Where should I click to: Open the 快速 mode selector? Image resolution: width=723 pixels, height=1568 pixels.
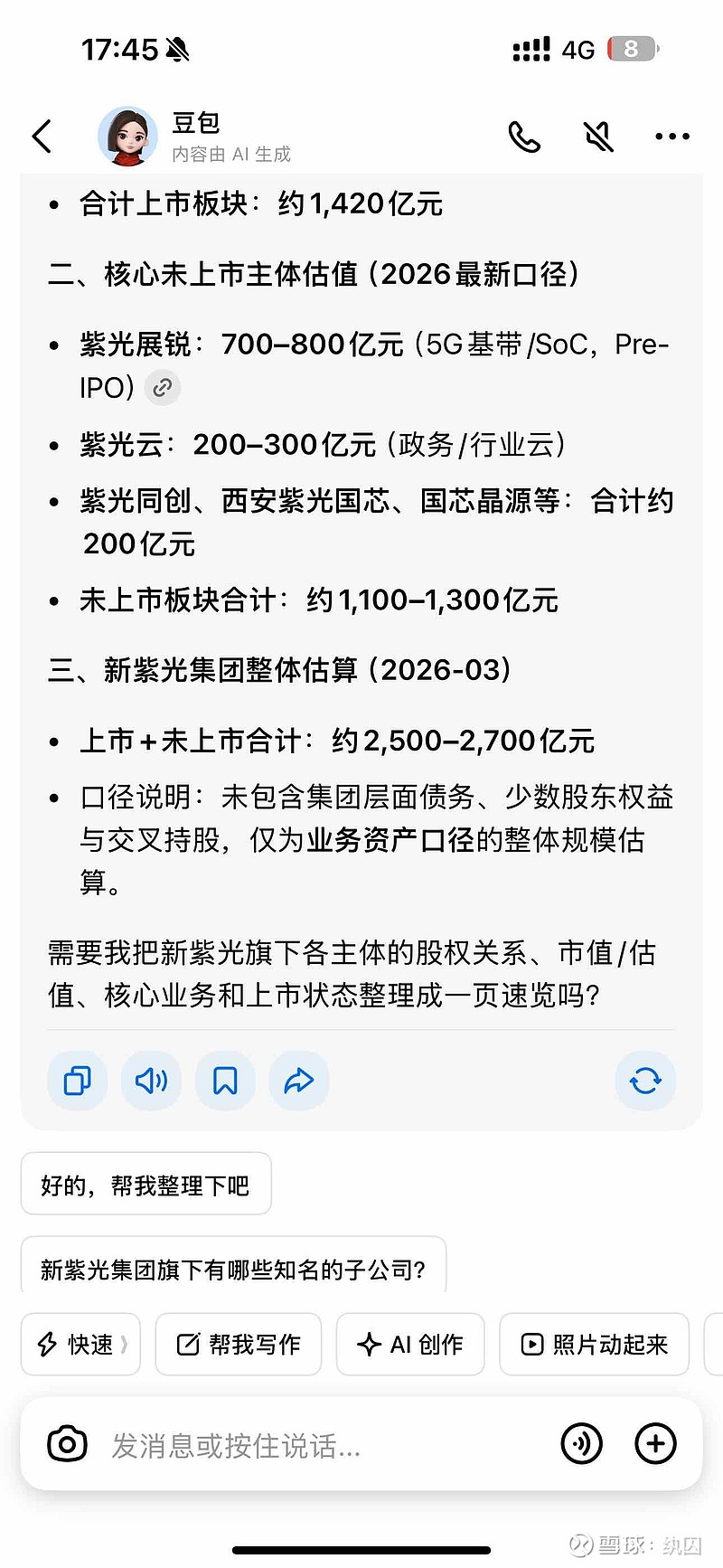[x=80, y=1345]
